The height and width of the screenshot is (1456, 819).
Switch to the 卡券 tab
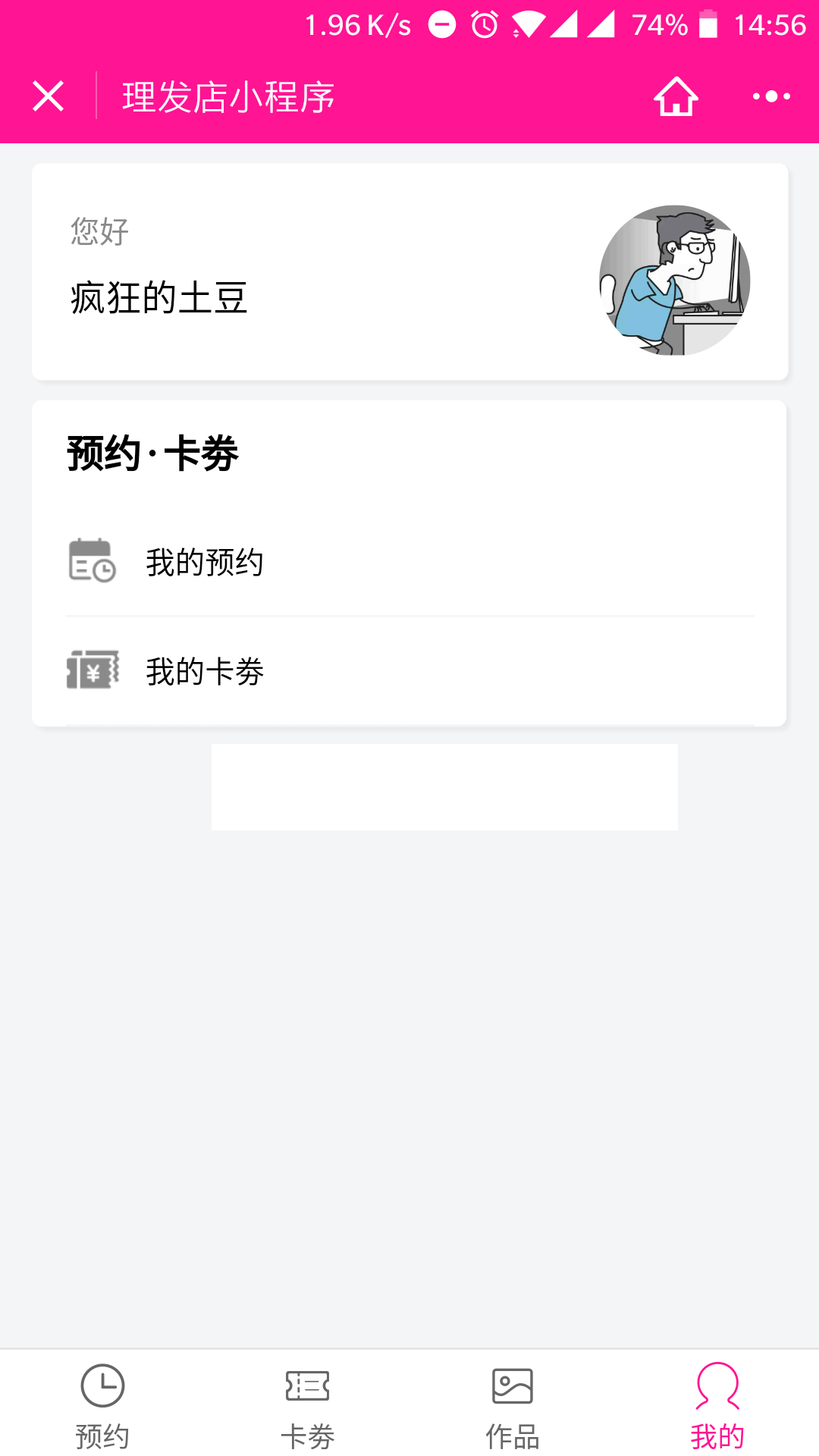307,1405
